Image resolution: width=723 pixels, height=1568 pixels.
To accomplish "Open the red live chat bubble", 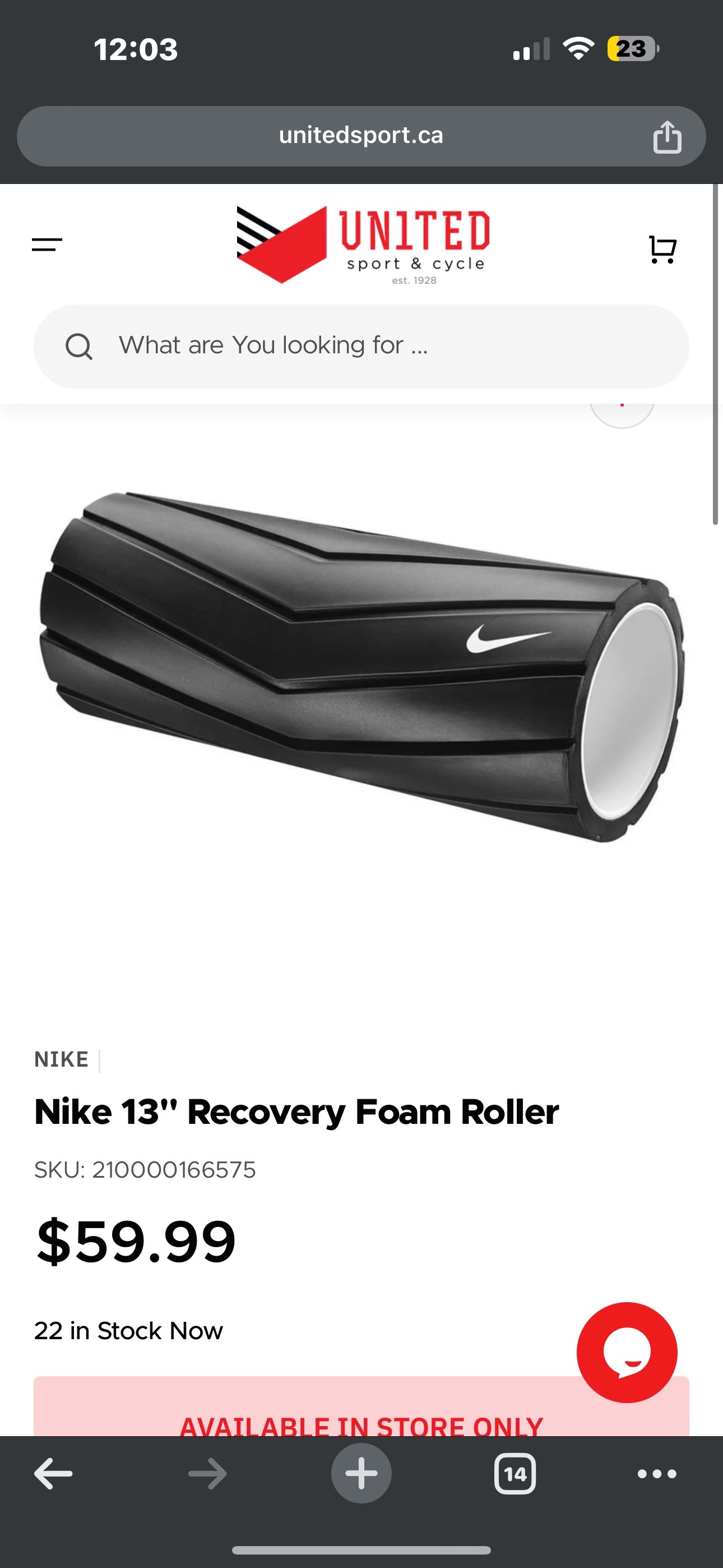I will tap(627, 1352).
